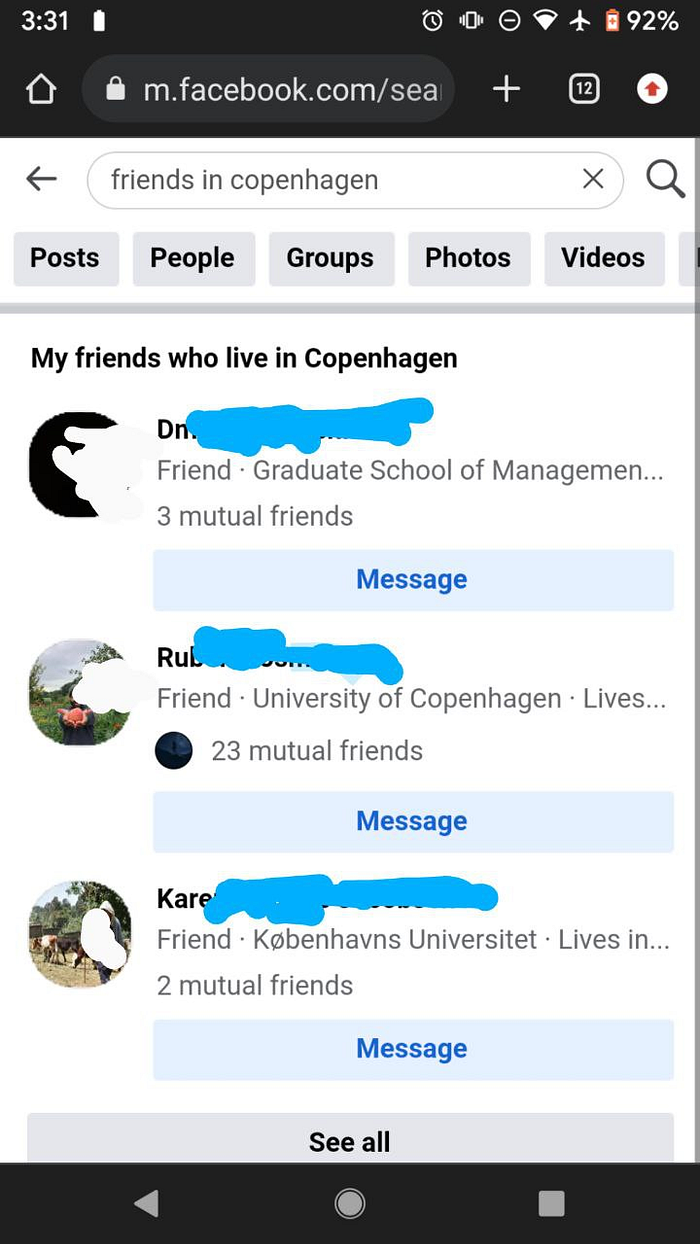Open the Graduate School of Management friend's profile
700x1244 pixels.
tap(80, 465)
